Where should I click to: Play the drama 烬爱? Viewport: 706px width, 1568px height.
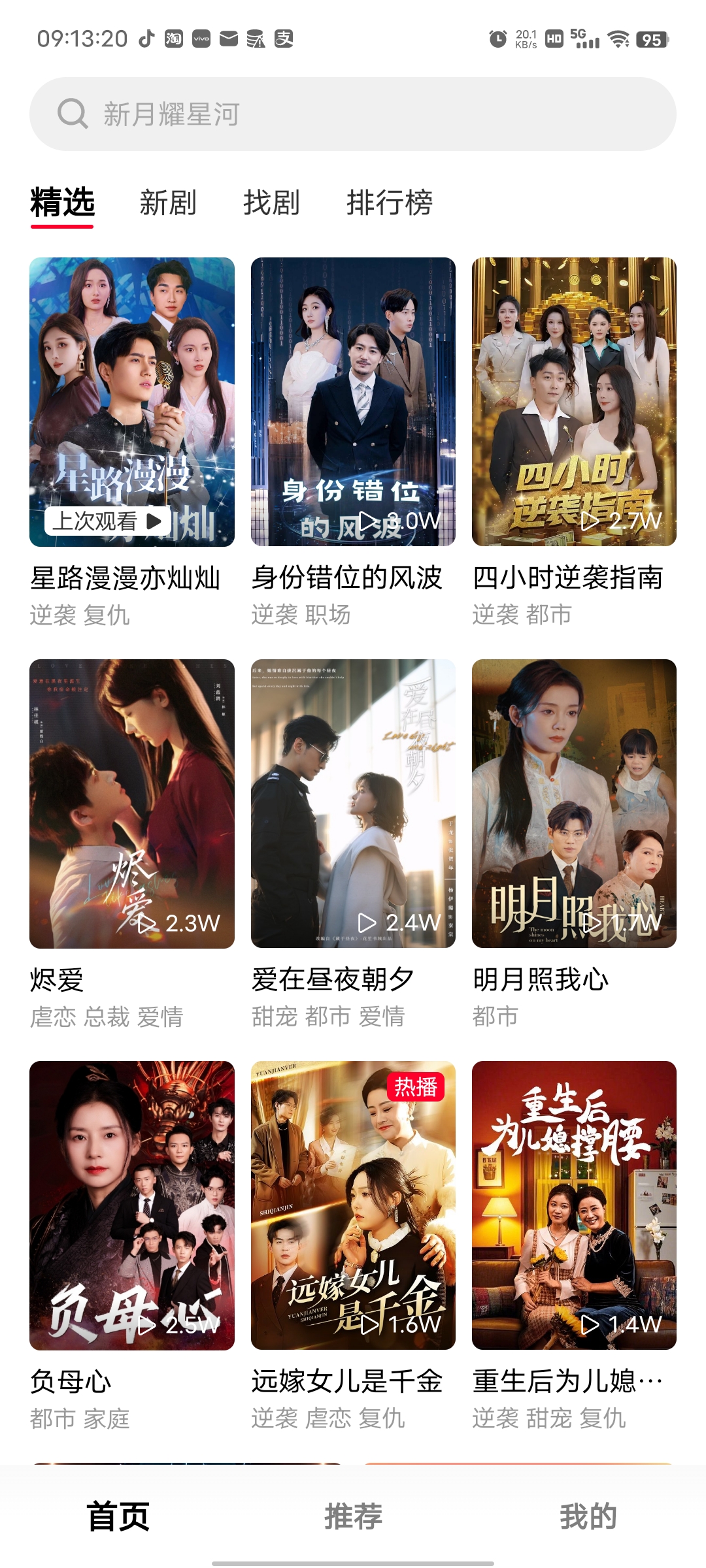[132, 804]
